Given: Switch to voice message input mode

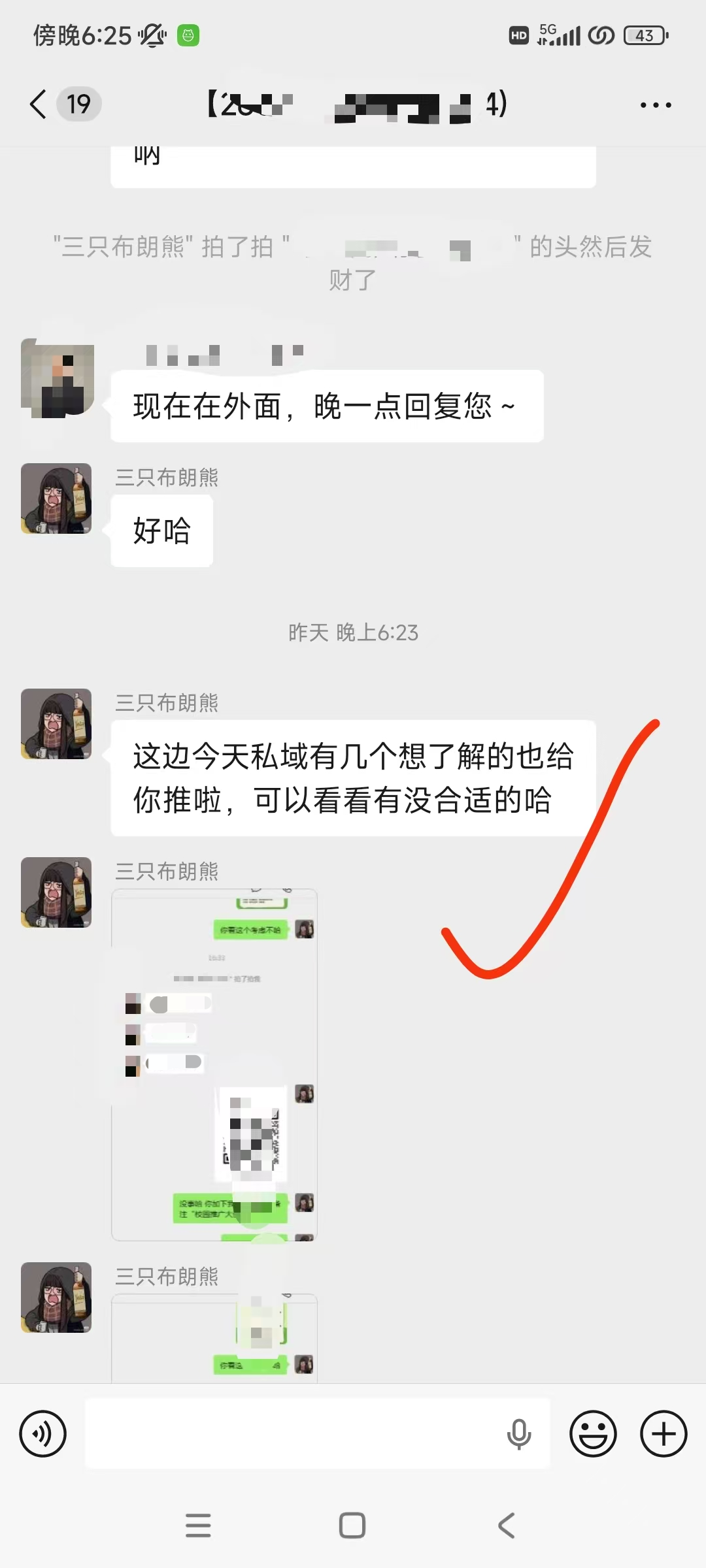Looking at the screenshot, I should pos(43,1434).
